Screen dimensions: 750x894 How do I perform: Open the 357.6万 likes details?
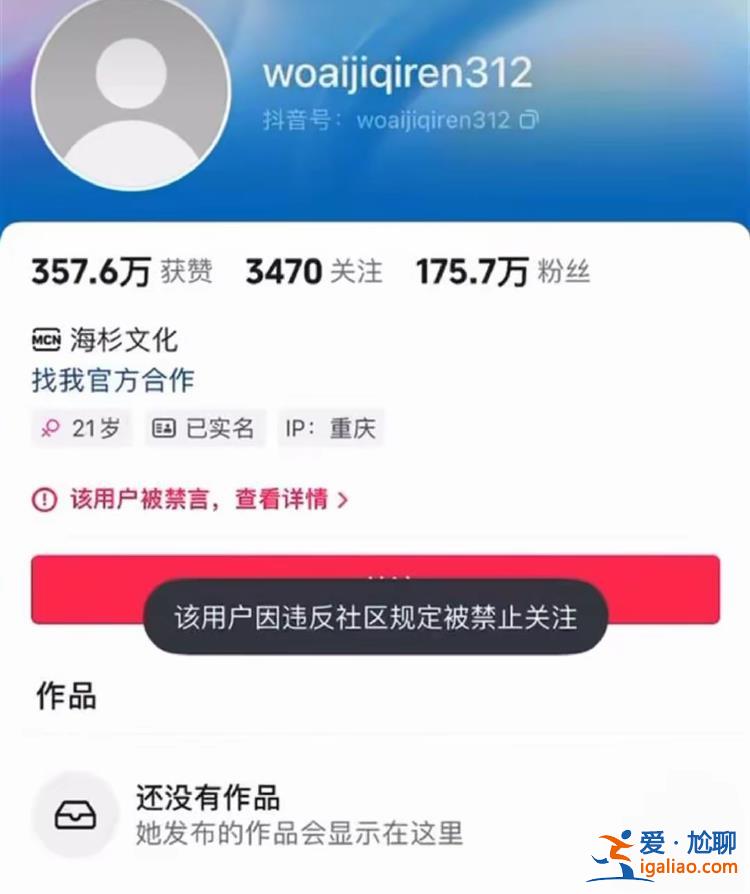(121, 272)
